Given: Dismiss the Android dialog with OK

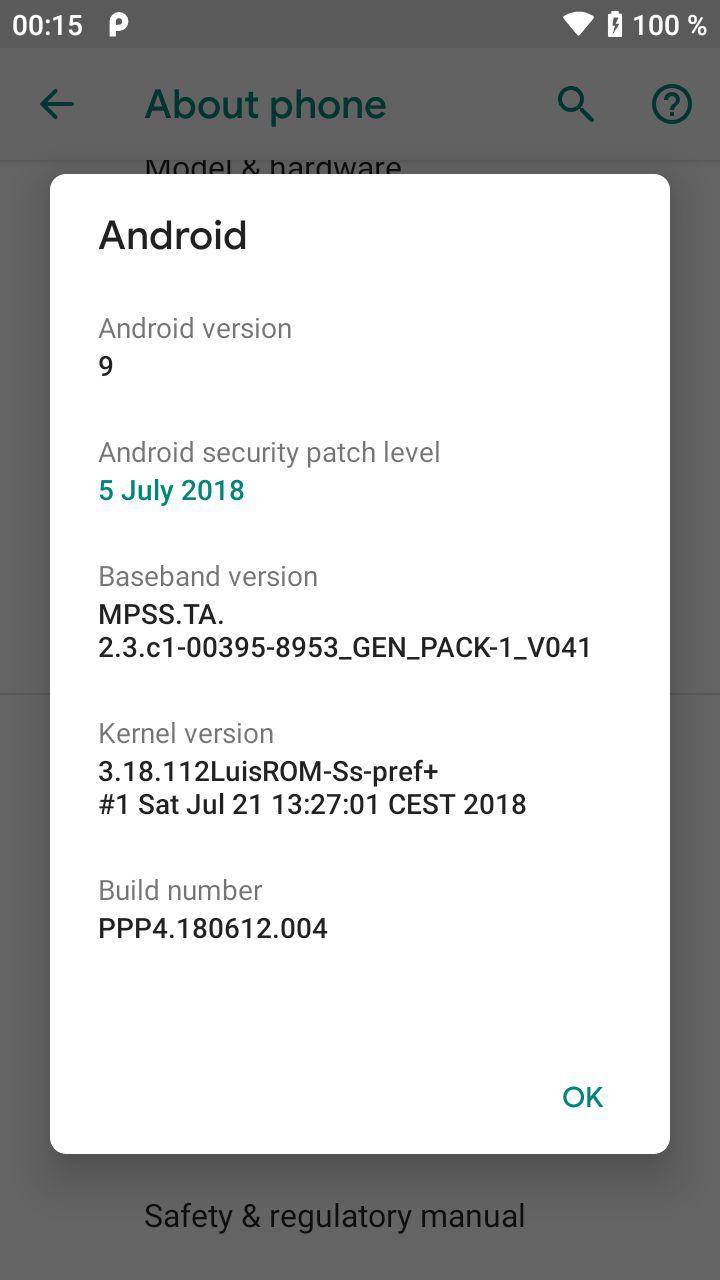Looking at the screenshot, I should tap(582, 1097).
